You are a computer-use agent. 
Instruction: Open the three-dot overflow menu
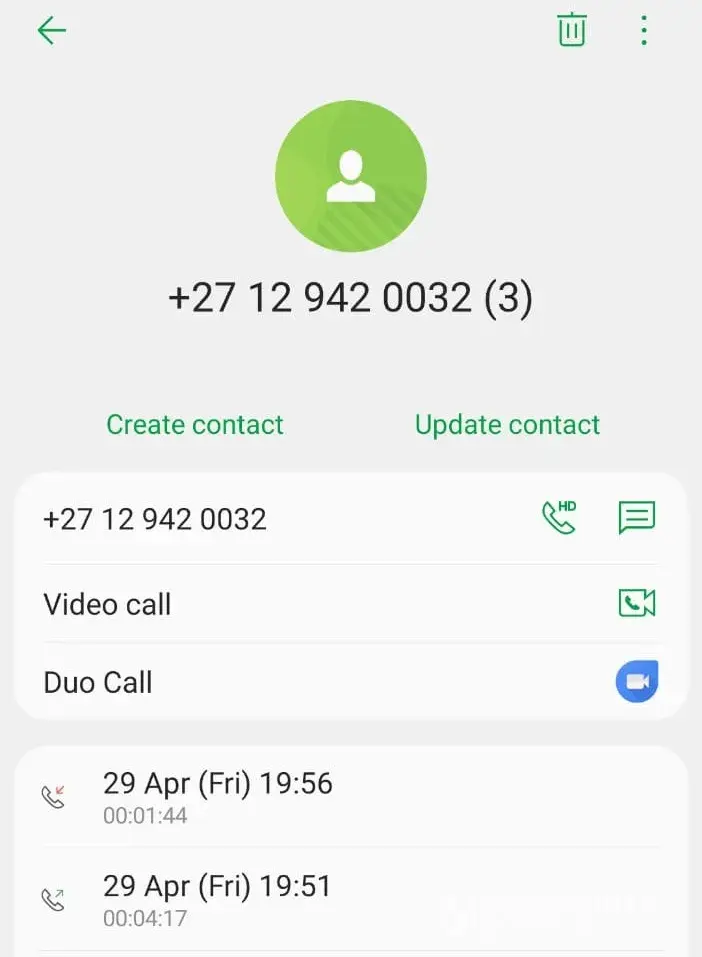click(x=643, y=30)
